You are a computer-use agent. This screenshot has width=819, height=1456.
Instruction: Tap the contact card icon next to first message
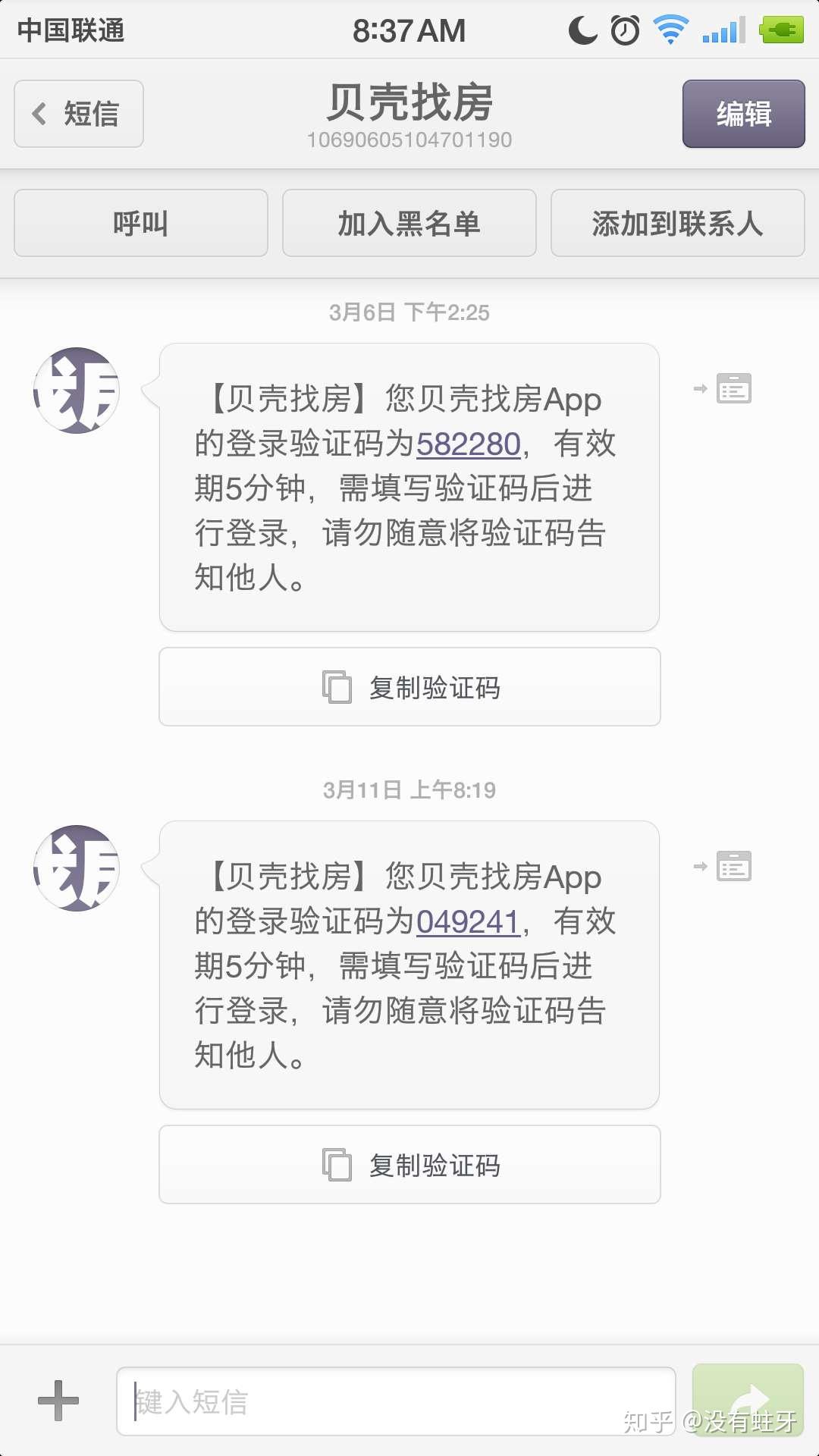pyautogui.click(x=733, y=388)
